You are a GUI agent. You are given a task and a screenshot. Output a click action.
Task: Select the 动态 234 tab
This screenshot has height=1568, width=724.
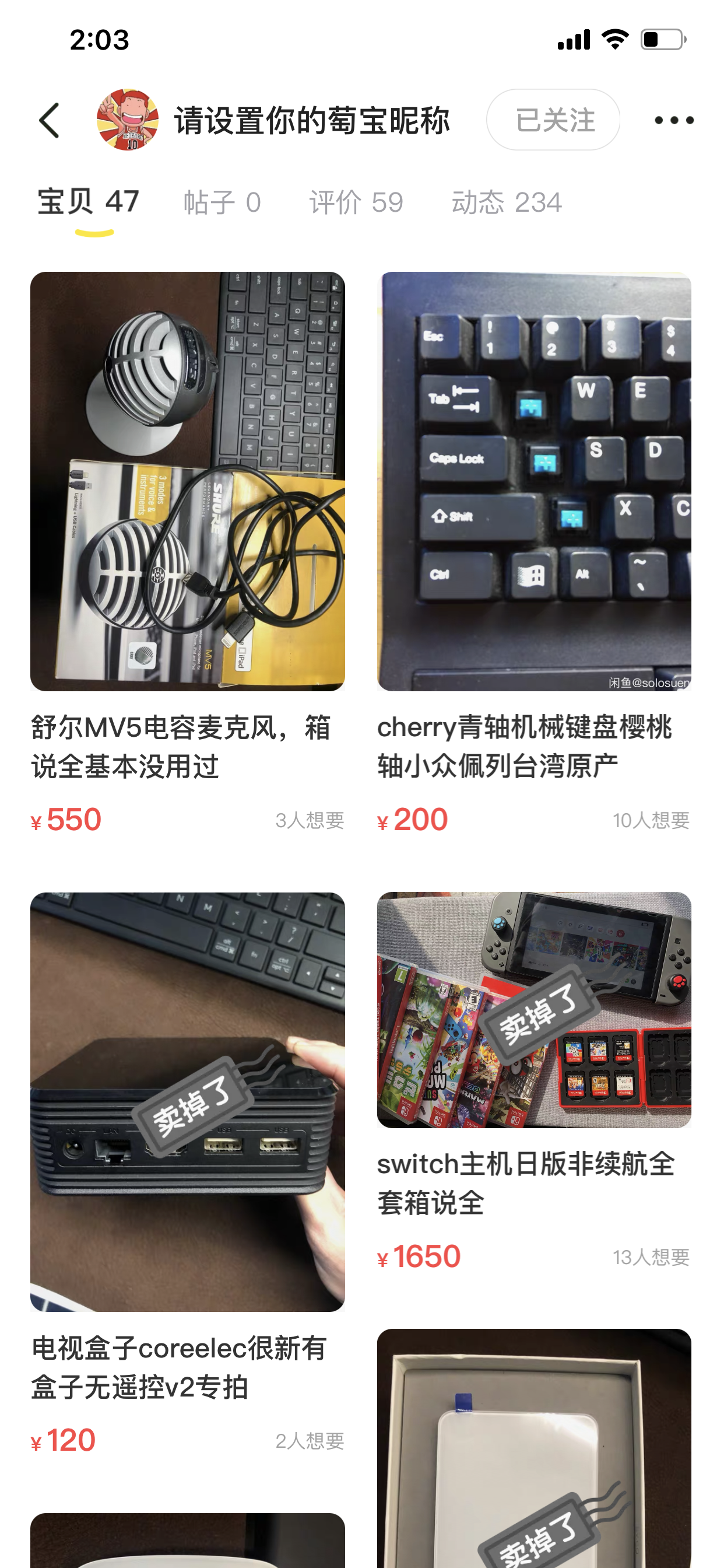[506, 202]
